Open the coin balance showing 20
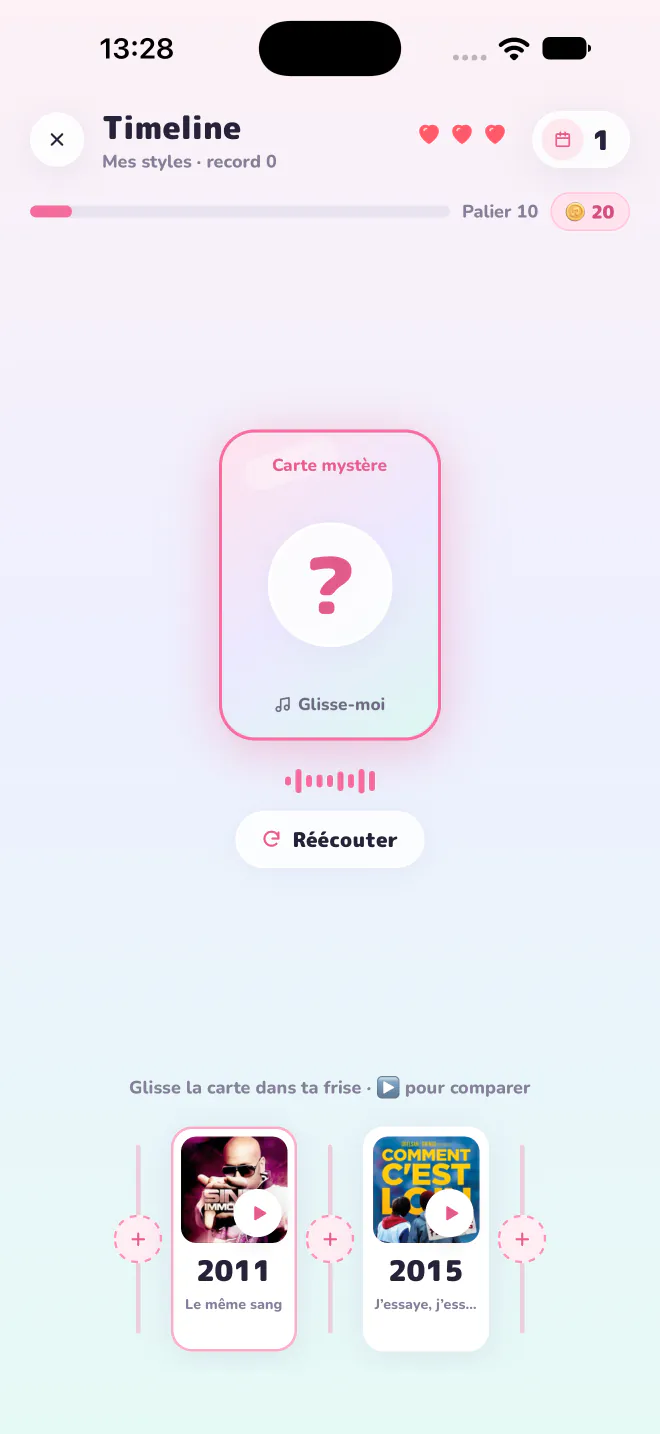The height and width of the screenshot is (1434, 660). tap(590, 211)
